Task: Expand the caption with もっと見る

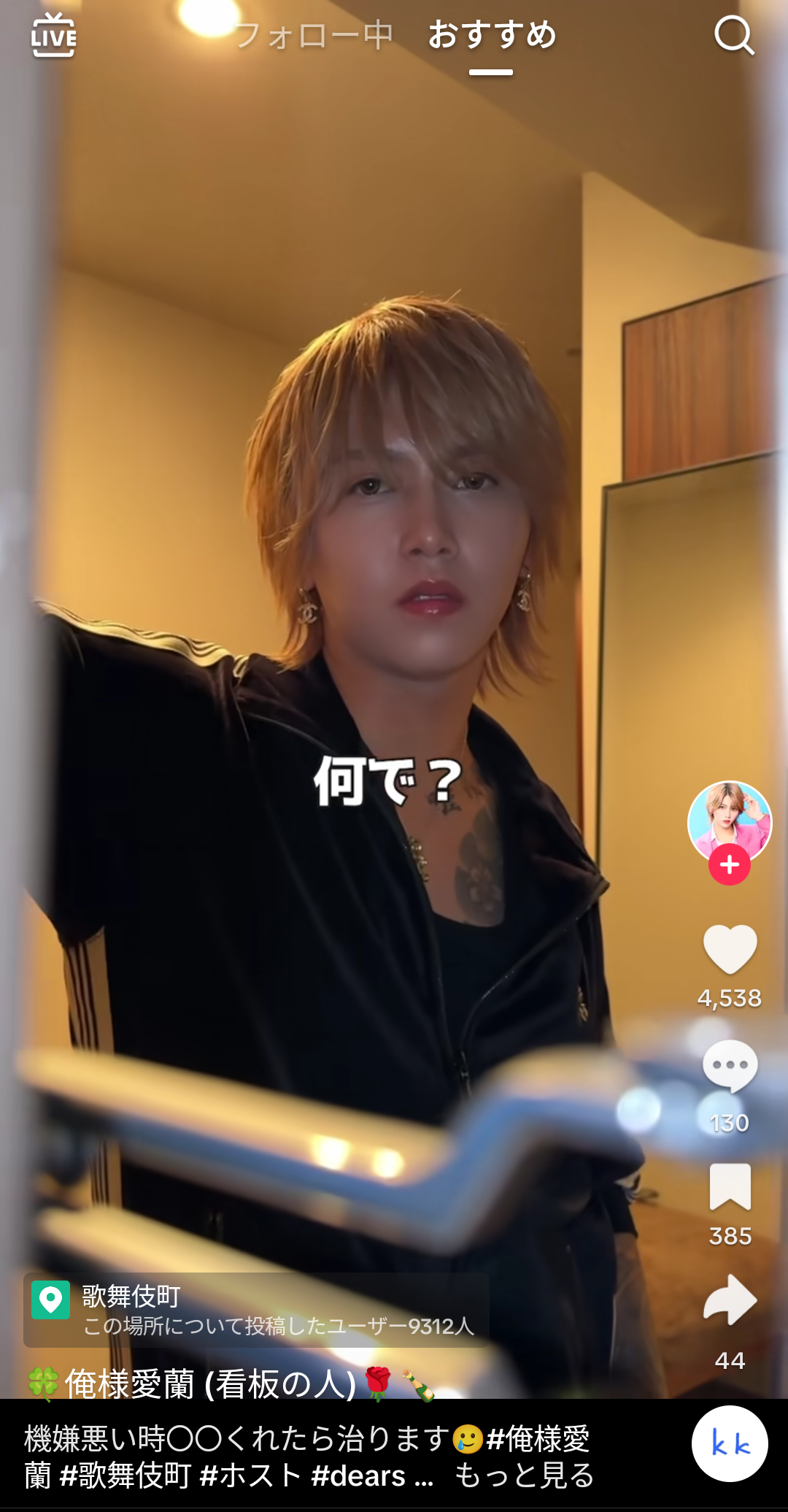Action: pos(524,1475)
